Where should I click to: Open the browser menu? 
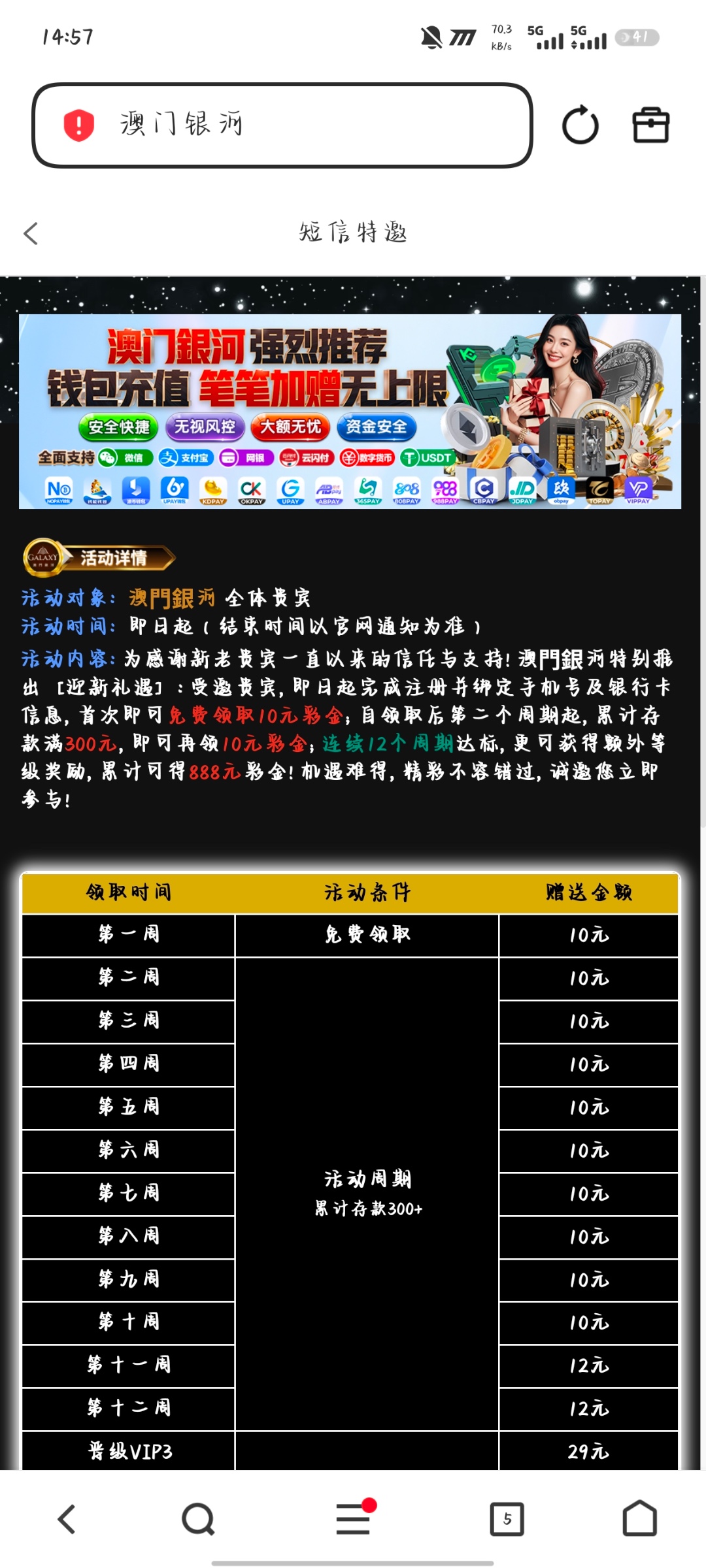[x=354, y=1518]
